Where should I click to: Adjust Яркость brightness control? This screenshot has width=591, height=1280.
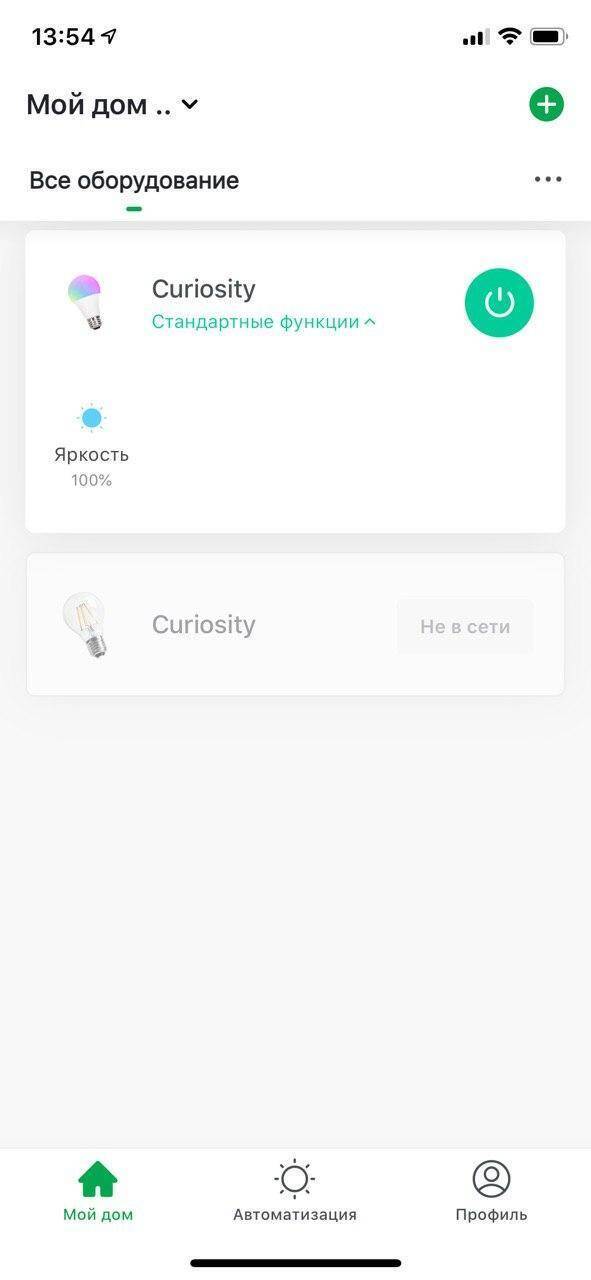pos(91,445)
